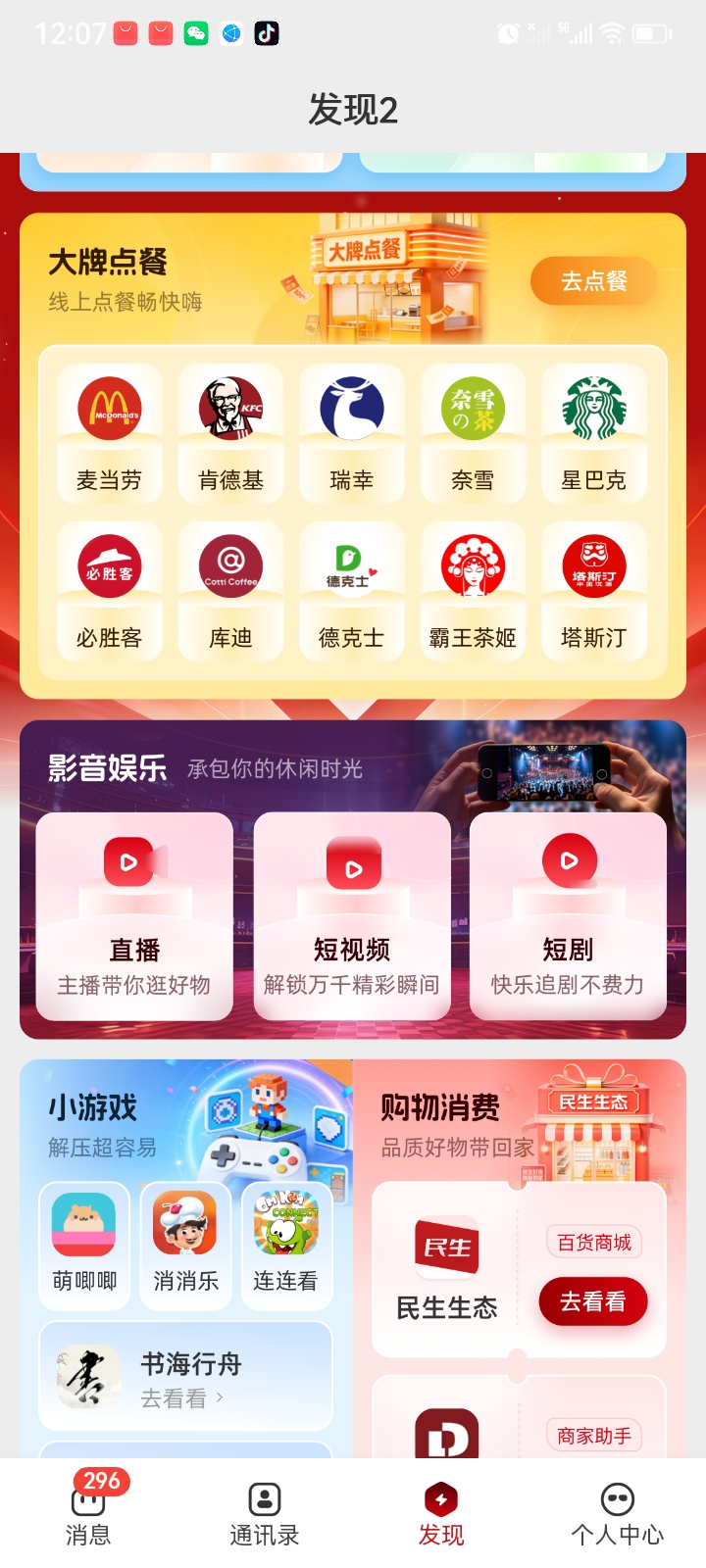Switch to the 通讯录 tab

coord(265,1512)
